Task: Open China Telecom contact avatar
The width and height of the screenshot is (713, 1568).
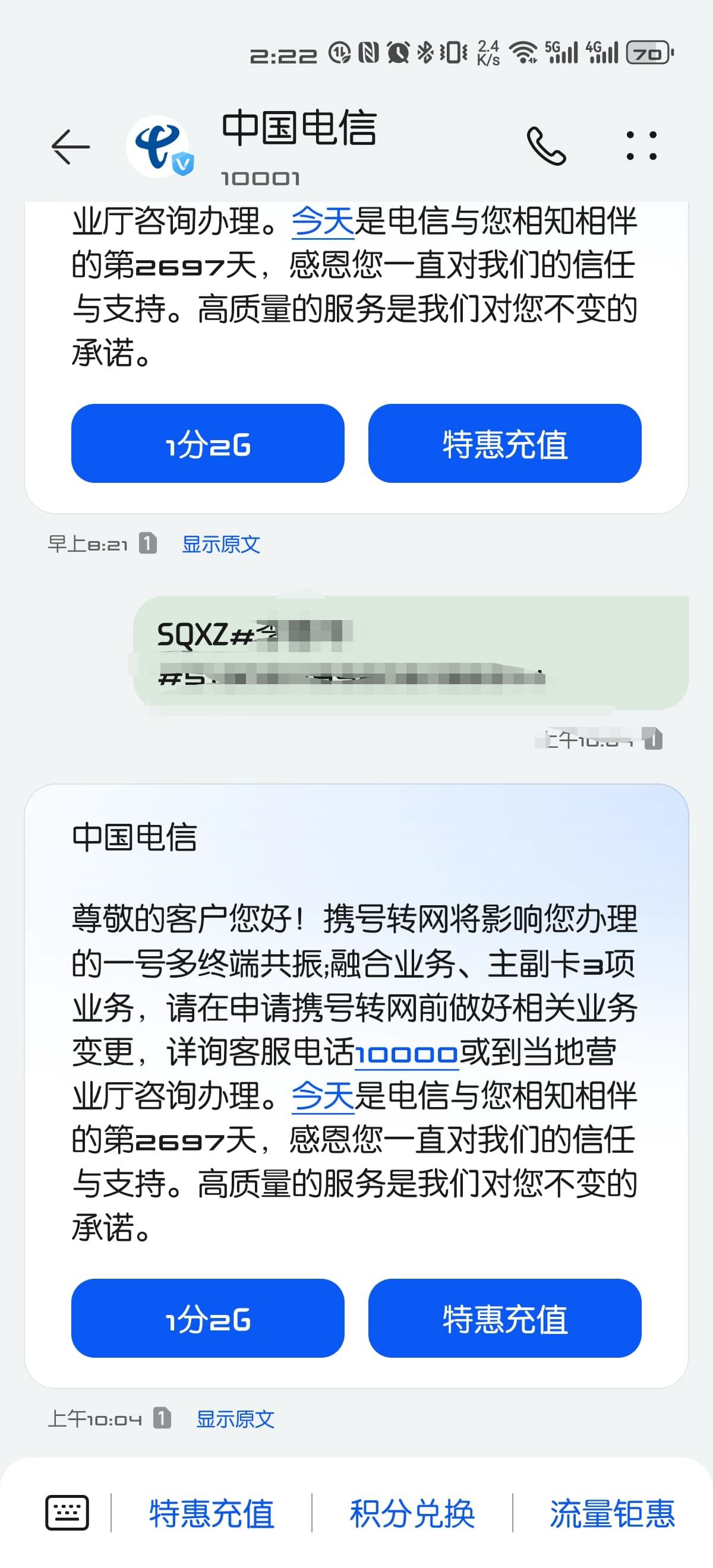Action: (x=158, y=147)
